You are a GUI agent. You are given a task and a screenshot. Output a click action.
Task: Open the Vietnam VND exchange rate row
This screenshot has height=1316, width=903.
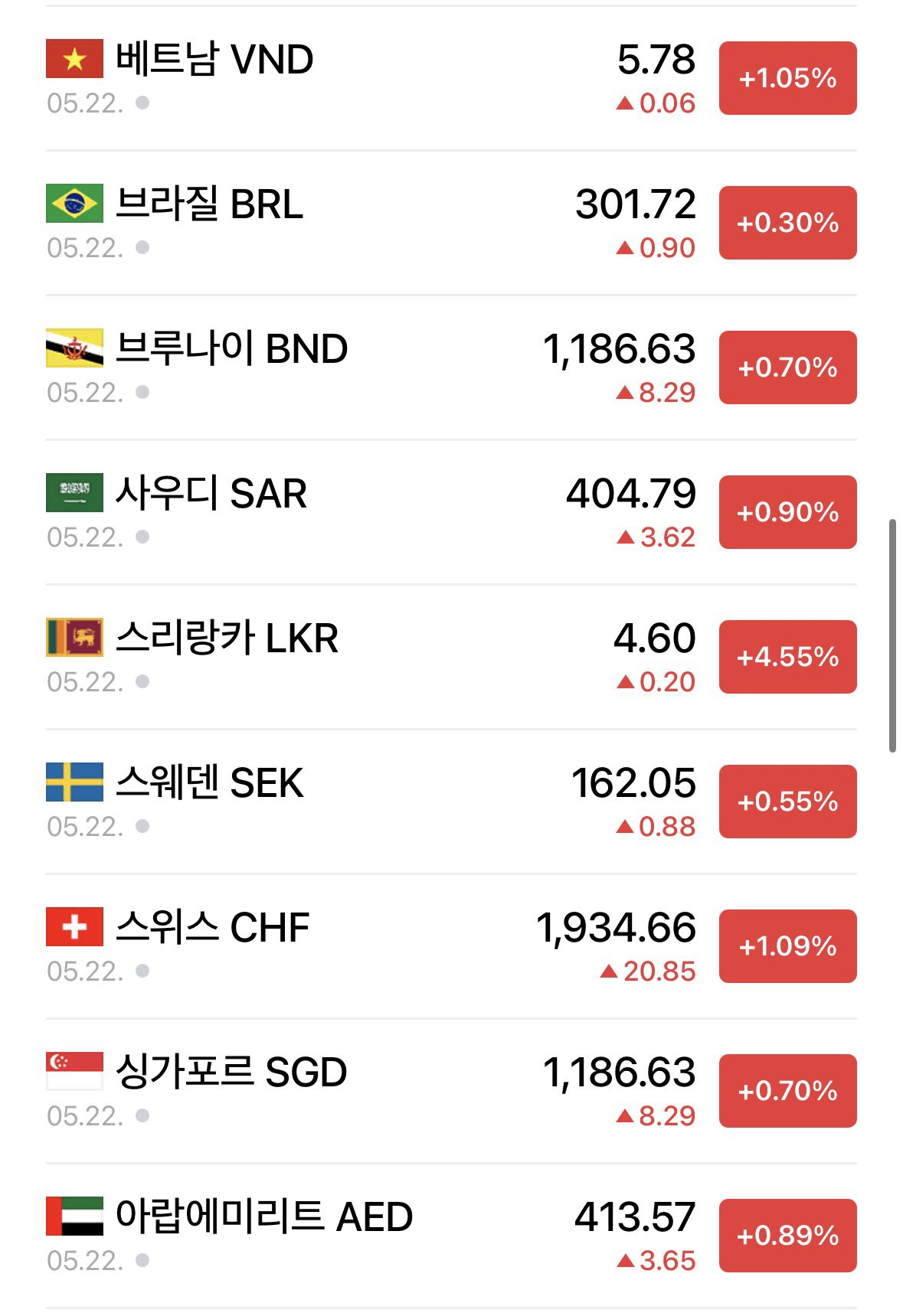pyautogui.click(x=451, y=78)
